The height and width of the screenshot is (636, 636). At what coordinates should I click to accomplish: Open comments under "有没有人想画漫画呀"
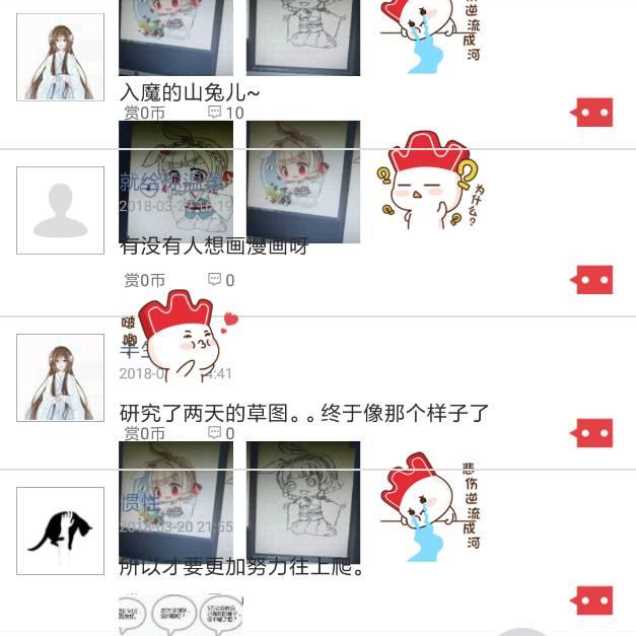[221, 280]
